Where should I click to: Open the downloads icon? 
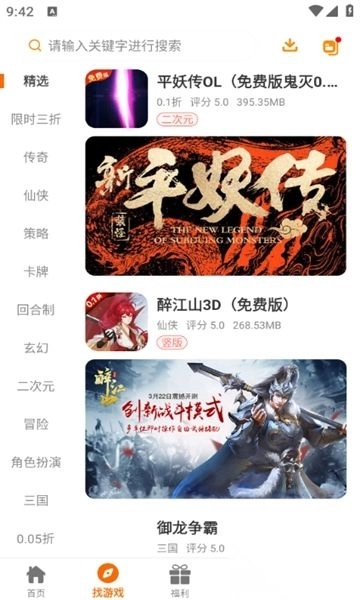click(290, 46)
